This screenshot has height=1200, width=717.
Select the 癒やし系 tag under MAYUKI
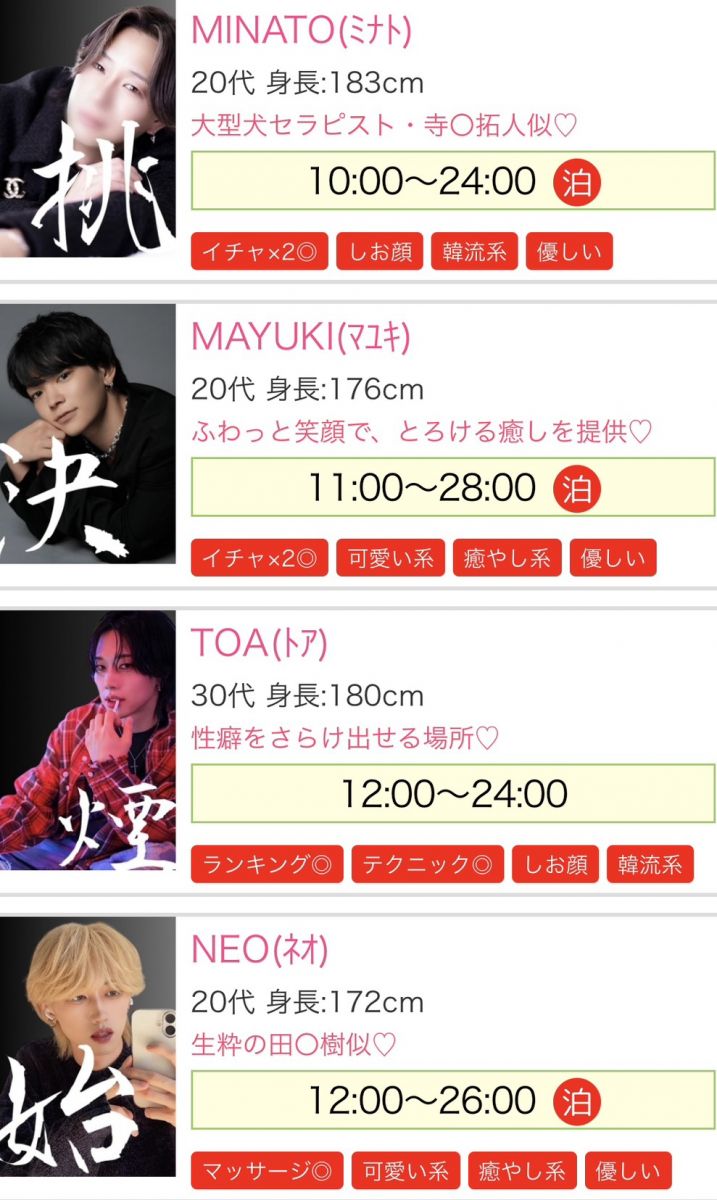(507, 558)
